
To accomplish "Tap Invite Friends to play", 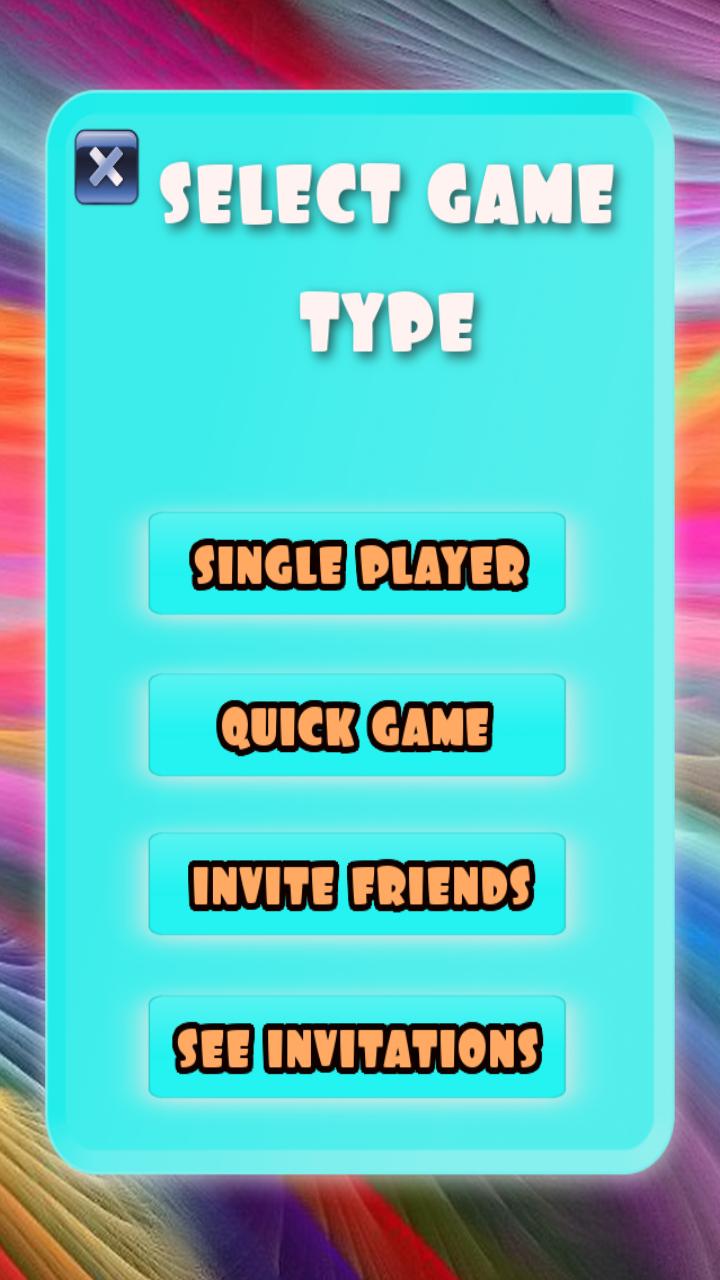I will pos(357,885).
